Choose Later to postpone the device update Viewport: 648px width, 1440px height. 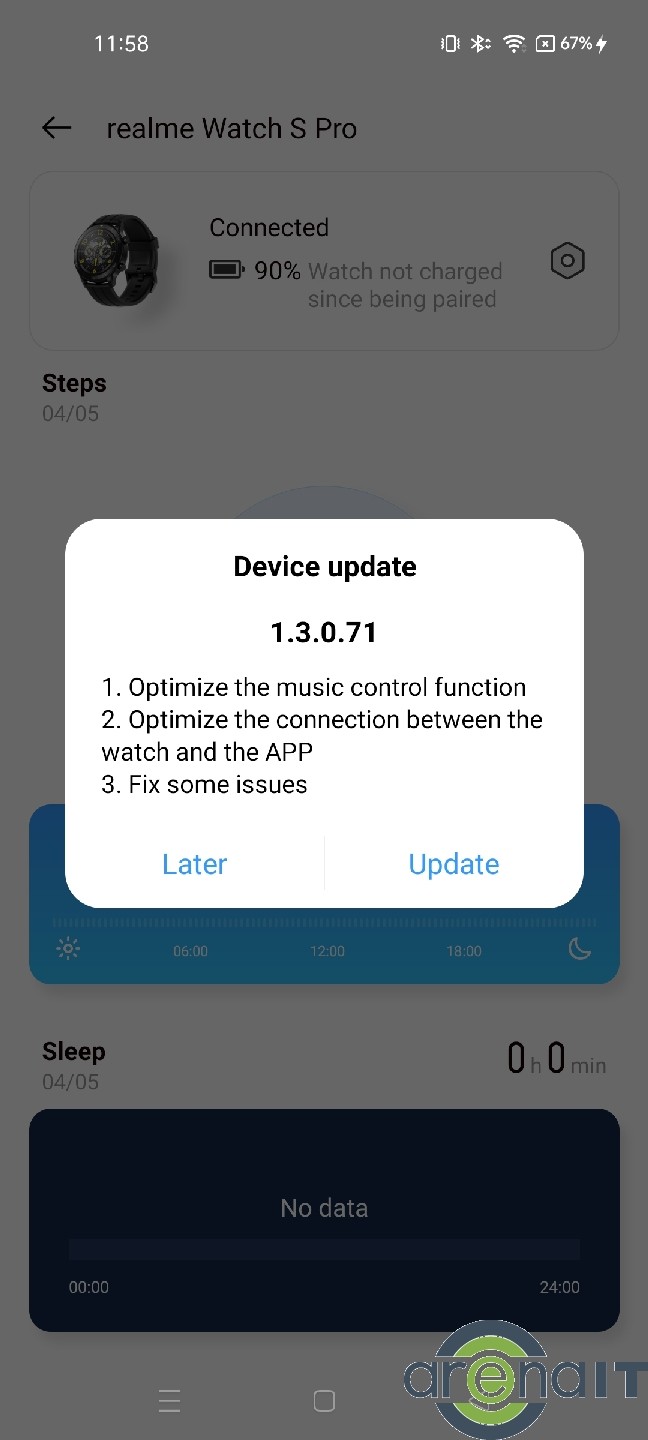coord(195,864)
